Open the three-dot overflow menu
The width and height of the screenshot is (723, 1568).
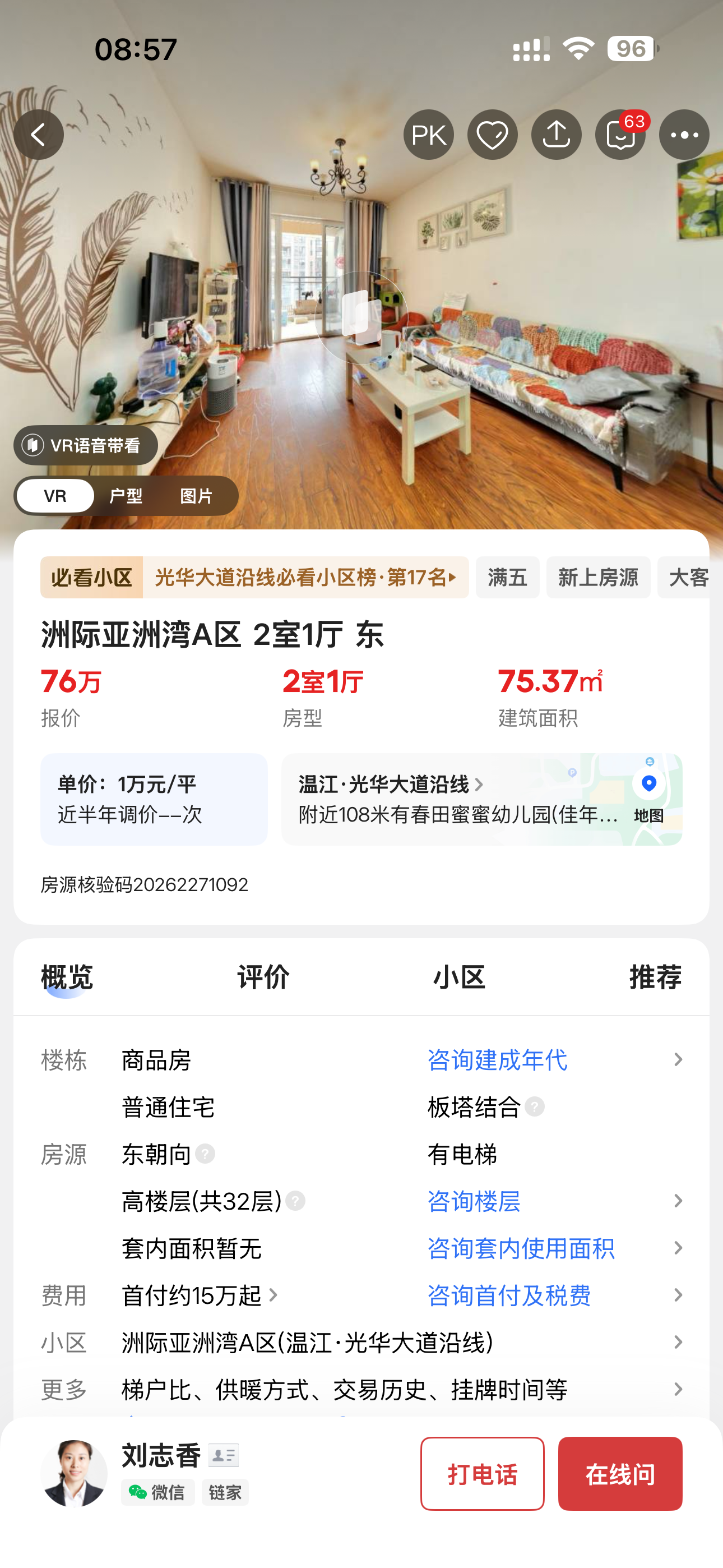pos(683,135)
